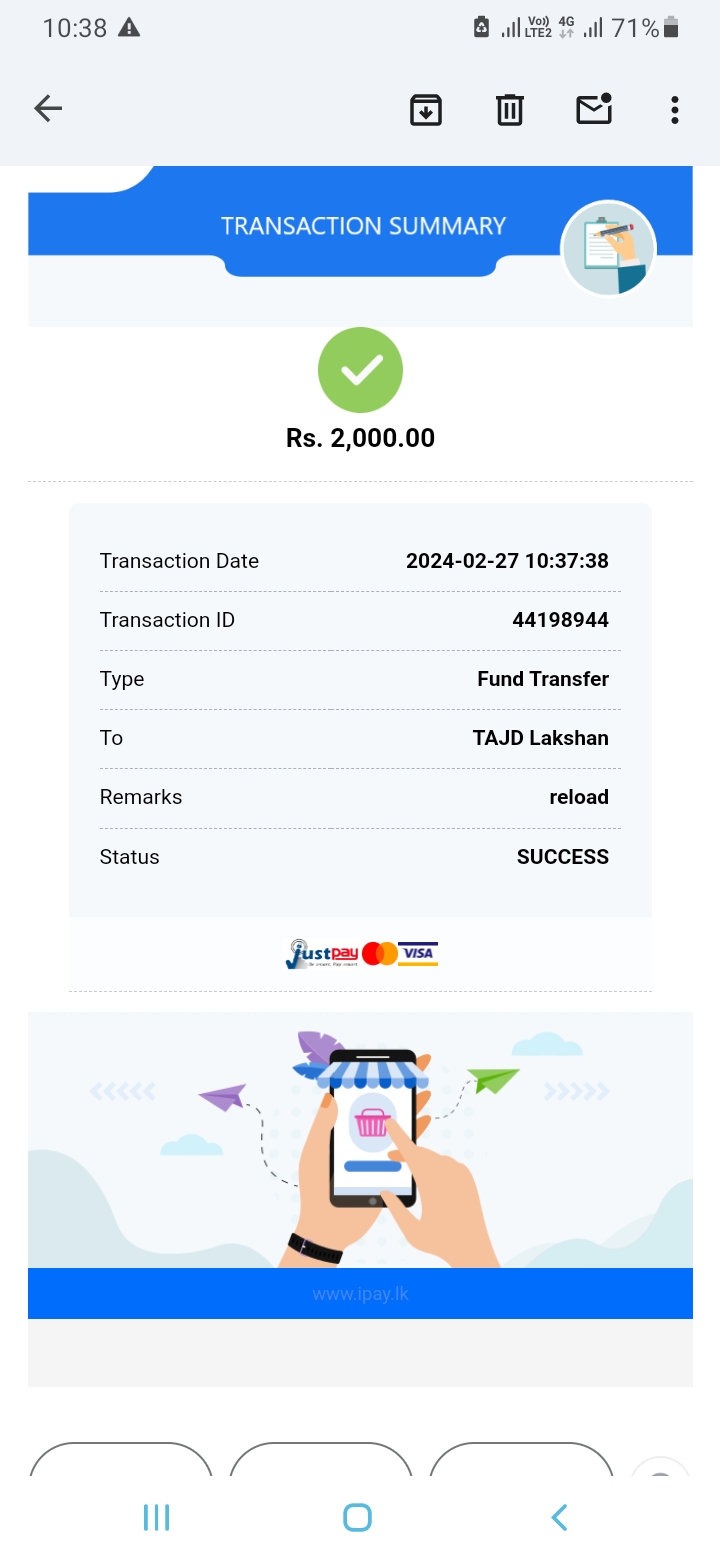Open the overflow menu
Screen dimensions: 720x1560
click(675, 109)
